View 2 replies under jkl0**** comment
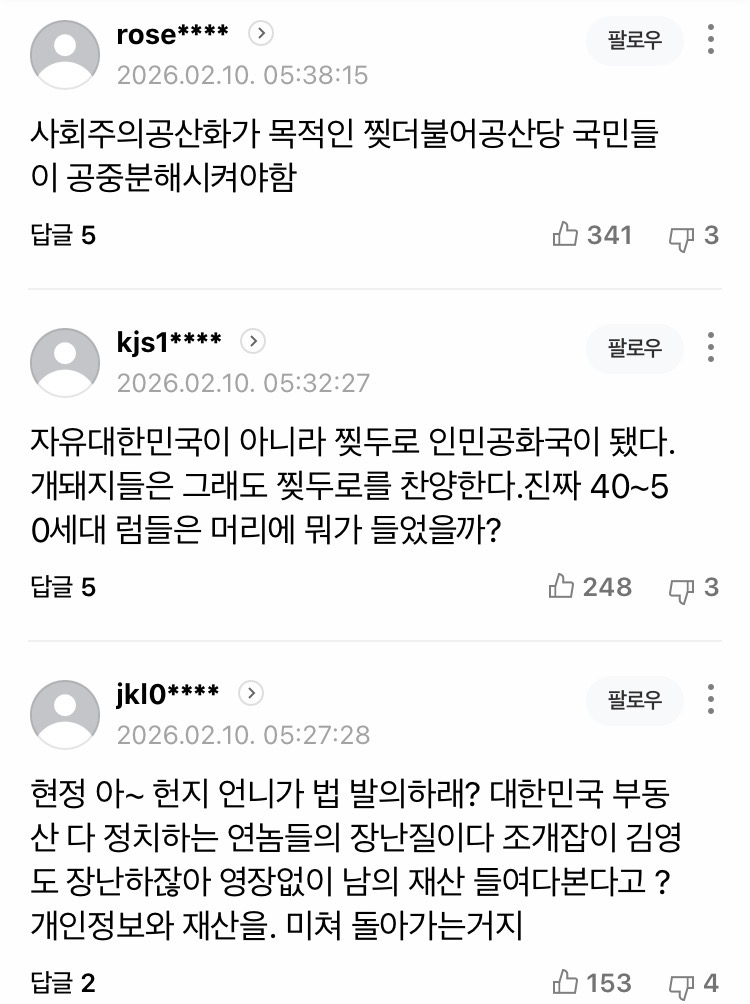 [63, 983]
